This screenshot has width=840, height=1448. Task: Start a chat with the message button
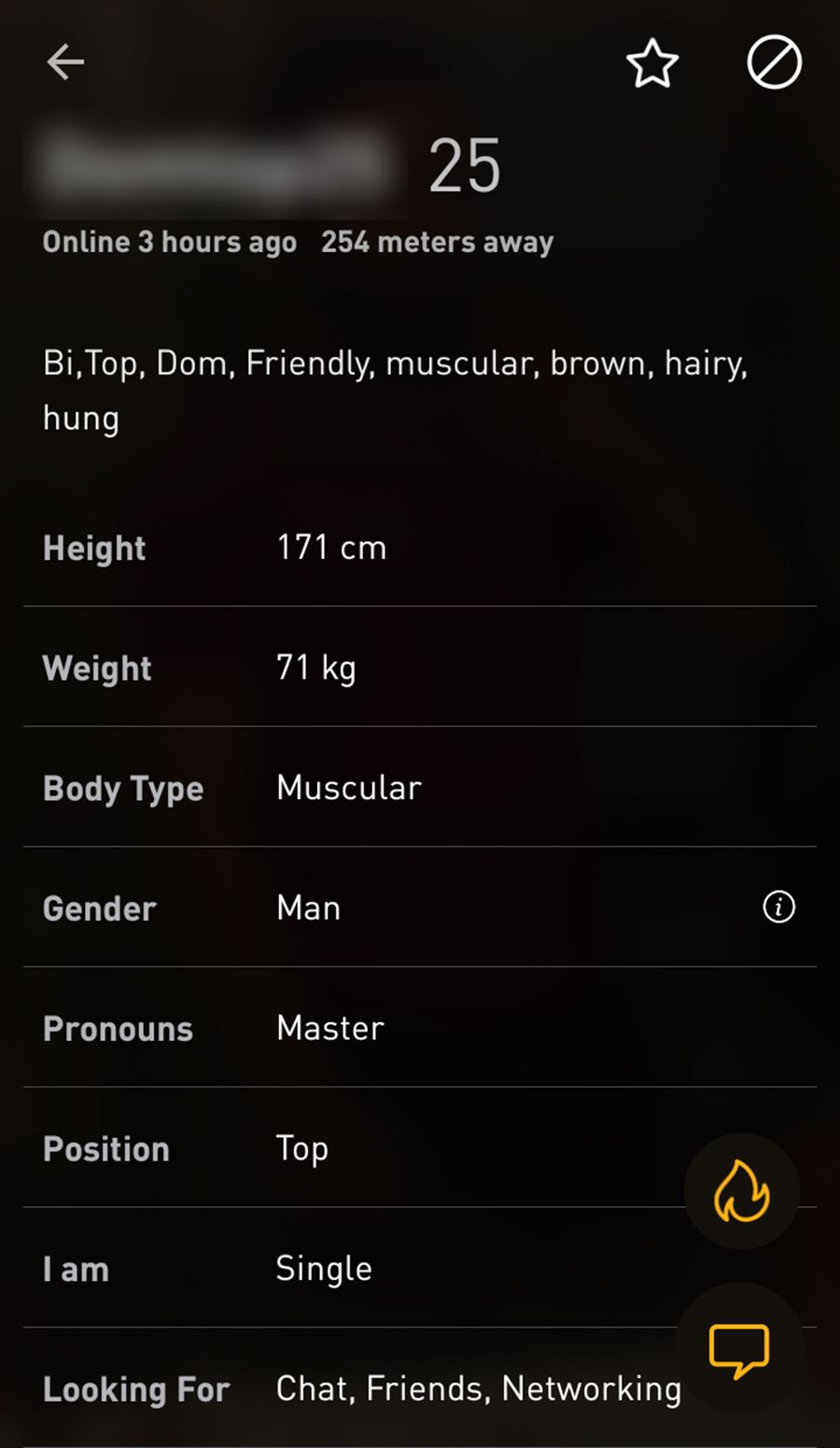coord(739,1349)
